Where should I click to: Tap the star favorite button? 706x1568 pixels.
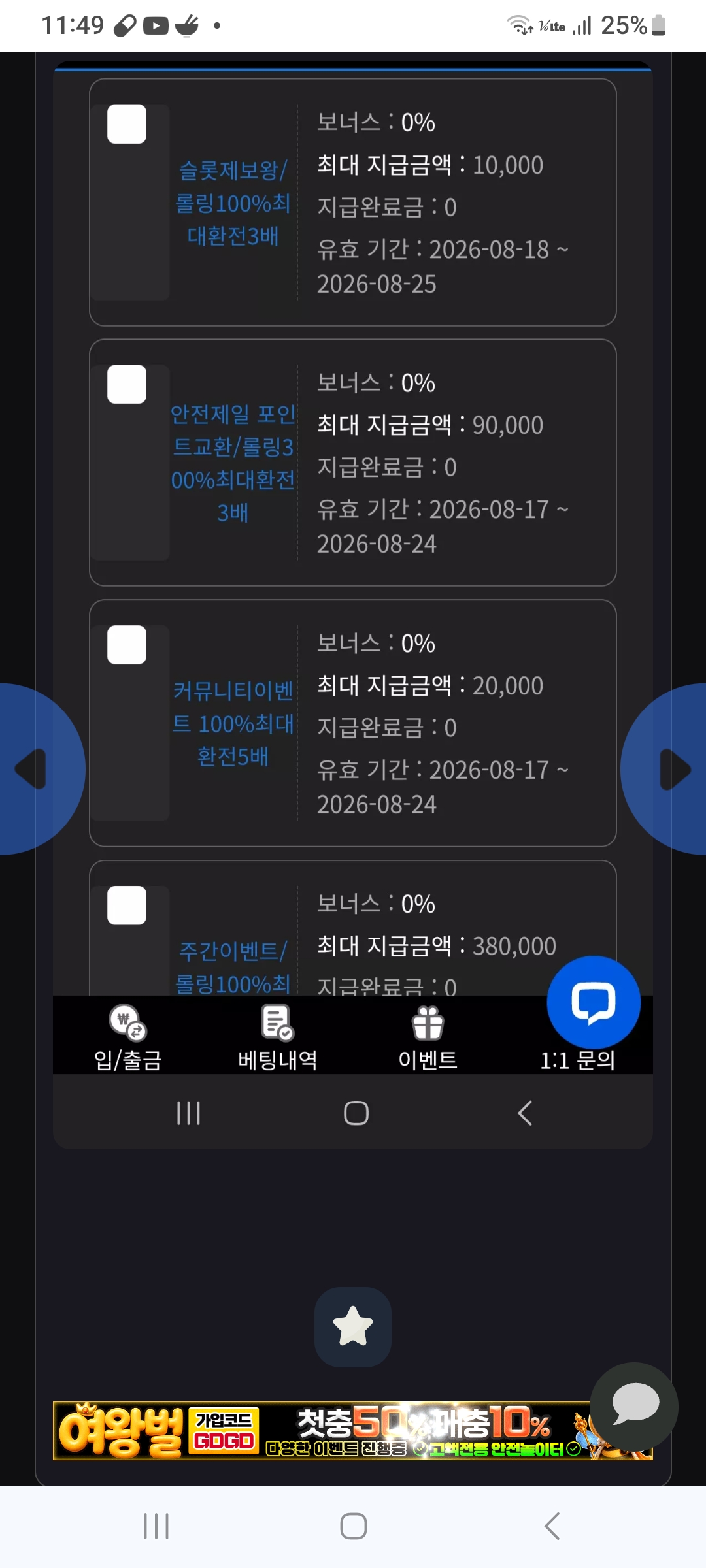point(353,1327)
